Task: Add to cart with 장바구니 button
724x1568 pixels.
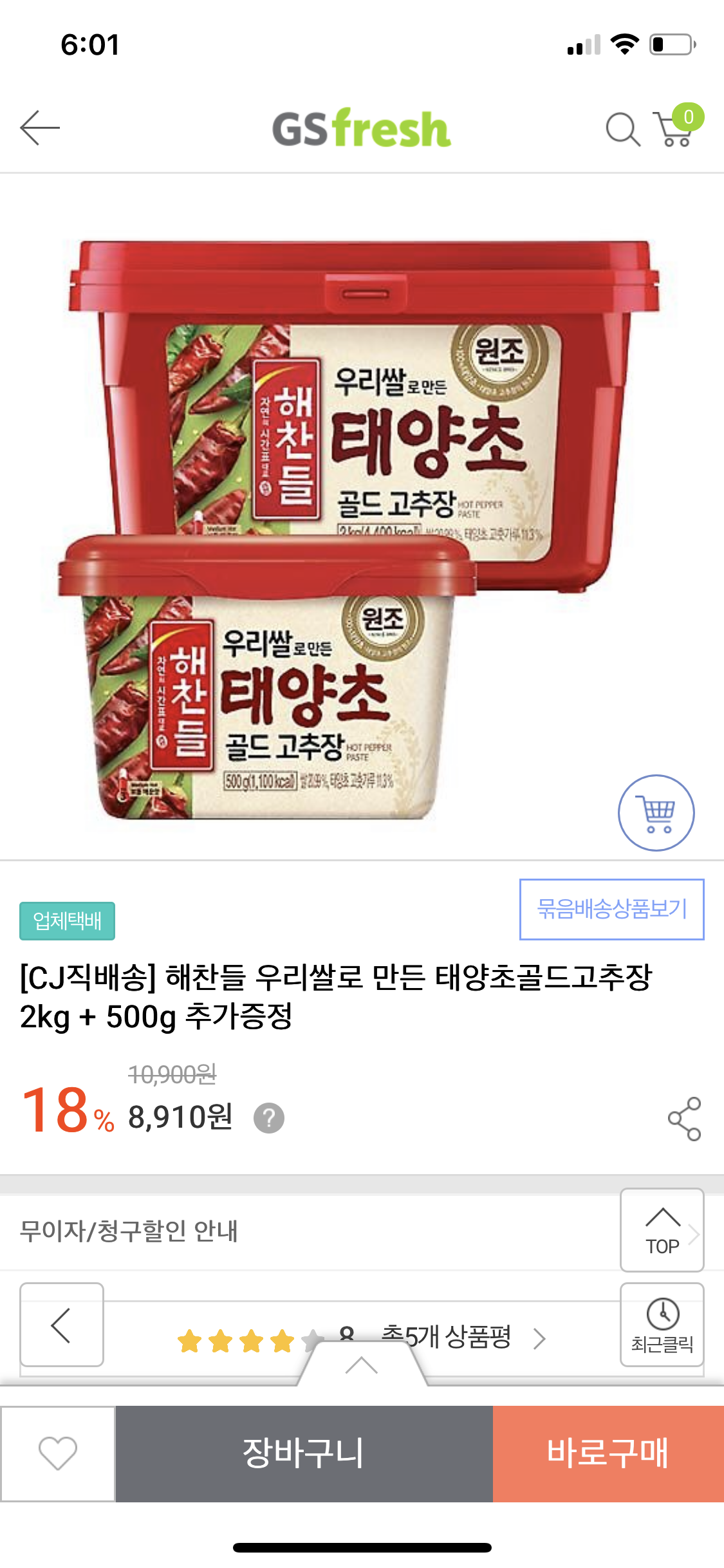Action: pyautogui.click(x=304, y=1453)
